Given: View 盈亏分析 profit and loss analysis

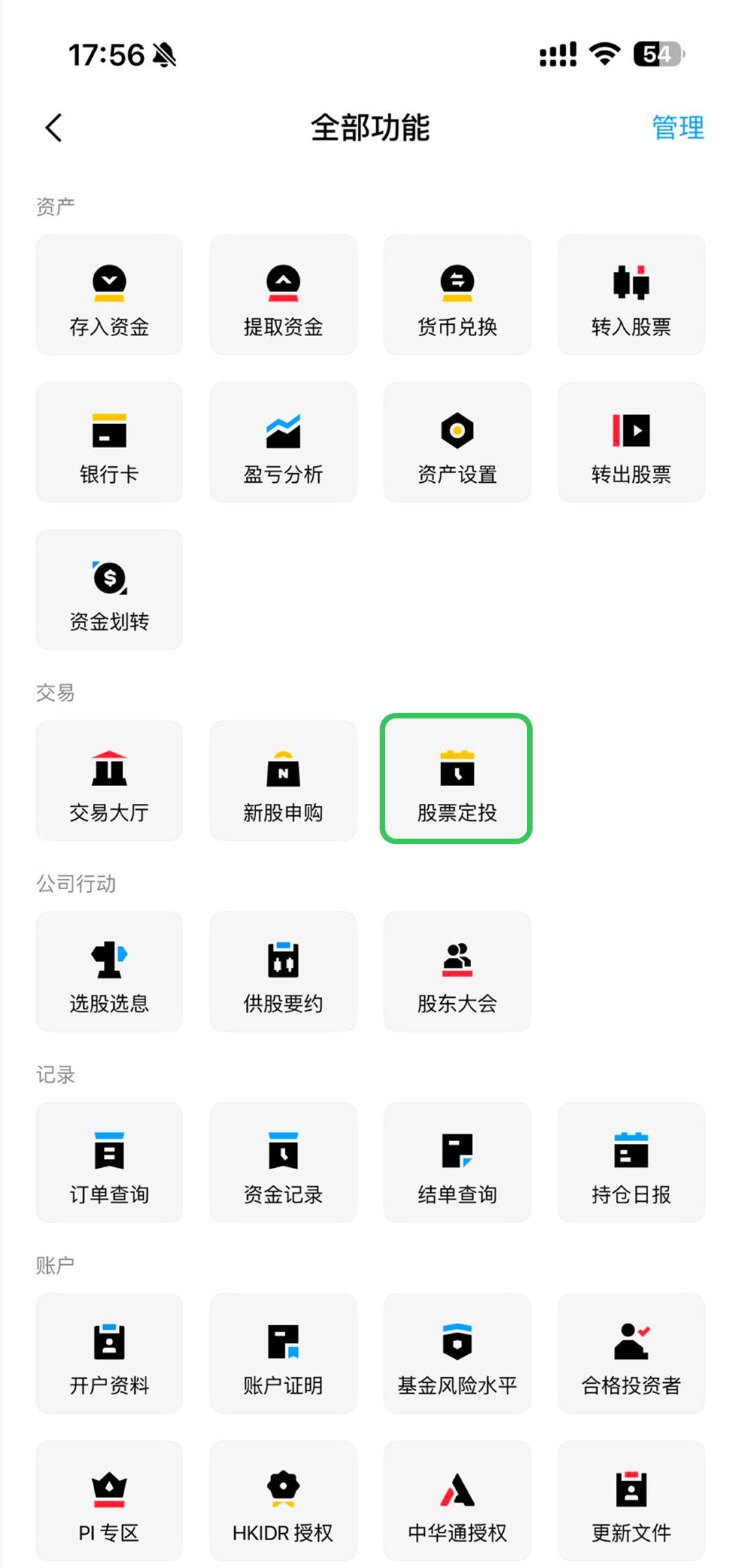Looking at the screenshot, I should [x=283, y=443].
